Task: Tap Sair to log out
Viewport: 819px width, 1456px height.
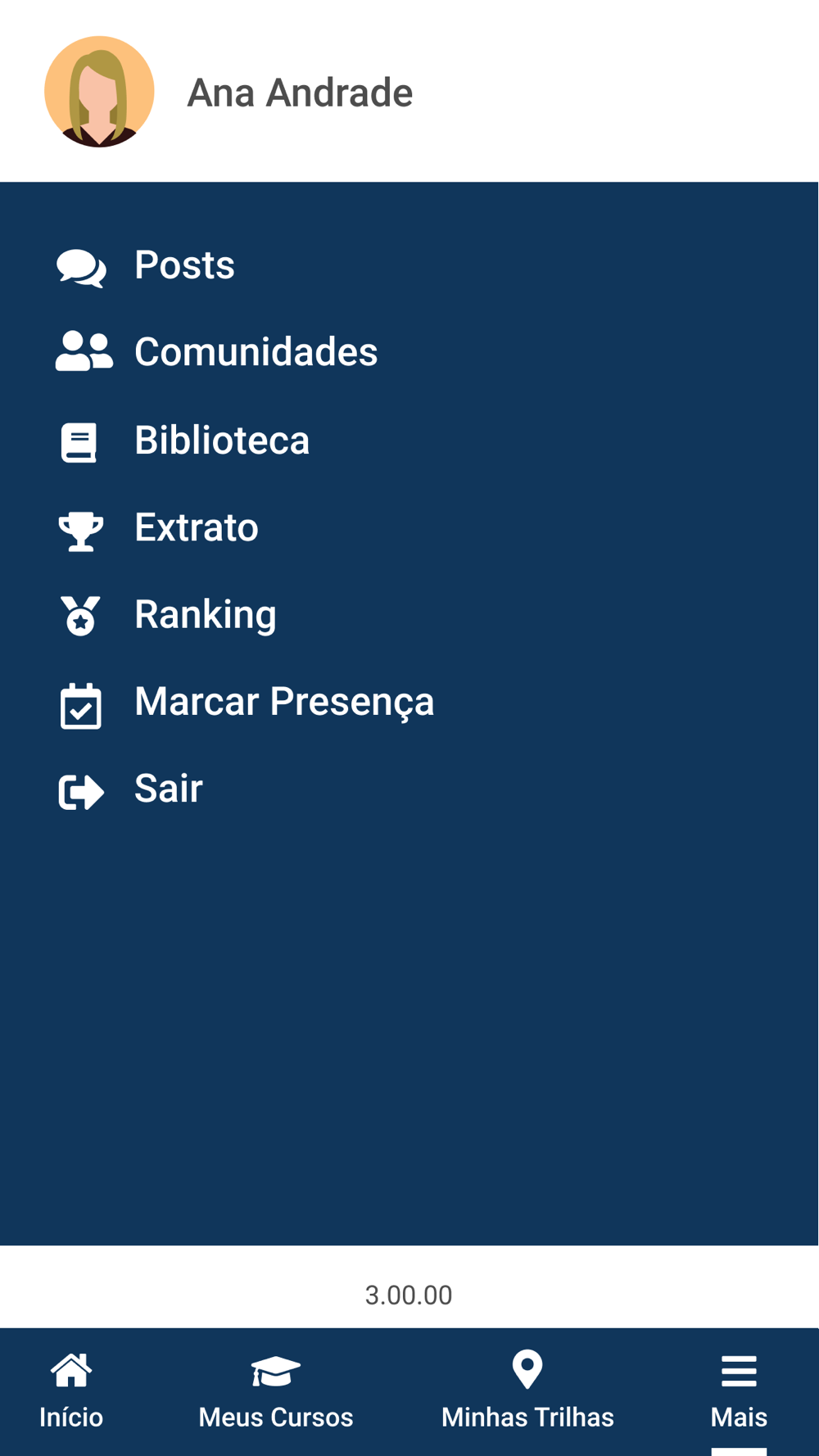Action: click(168, 789)
